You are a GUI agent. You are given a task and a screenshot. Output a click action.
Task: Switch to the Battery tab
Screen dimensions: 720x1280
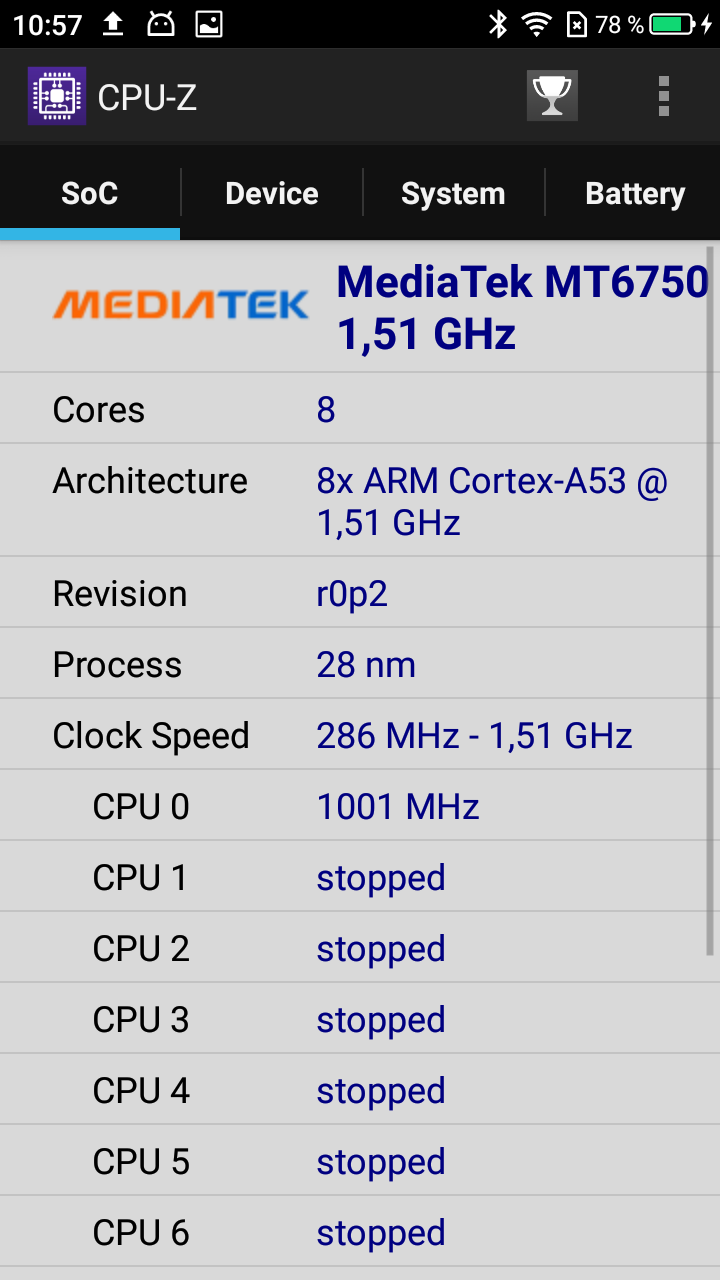coord(634,193)
